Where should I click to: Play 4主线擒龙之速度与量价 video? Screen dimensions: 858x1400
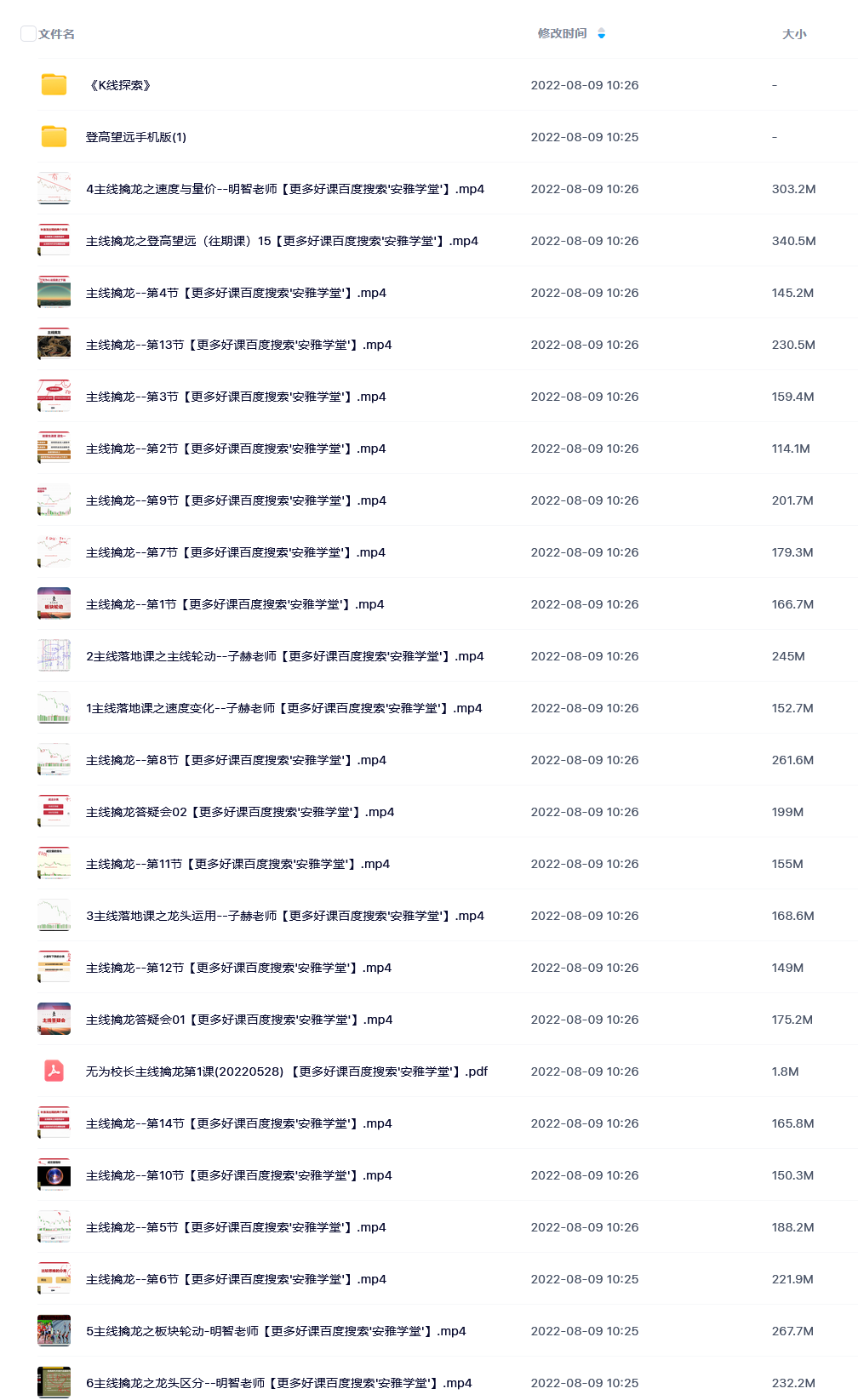click(x=285, y=189)
